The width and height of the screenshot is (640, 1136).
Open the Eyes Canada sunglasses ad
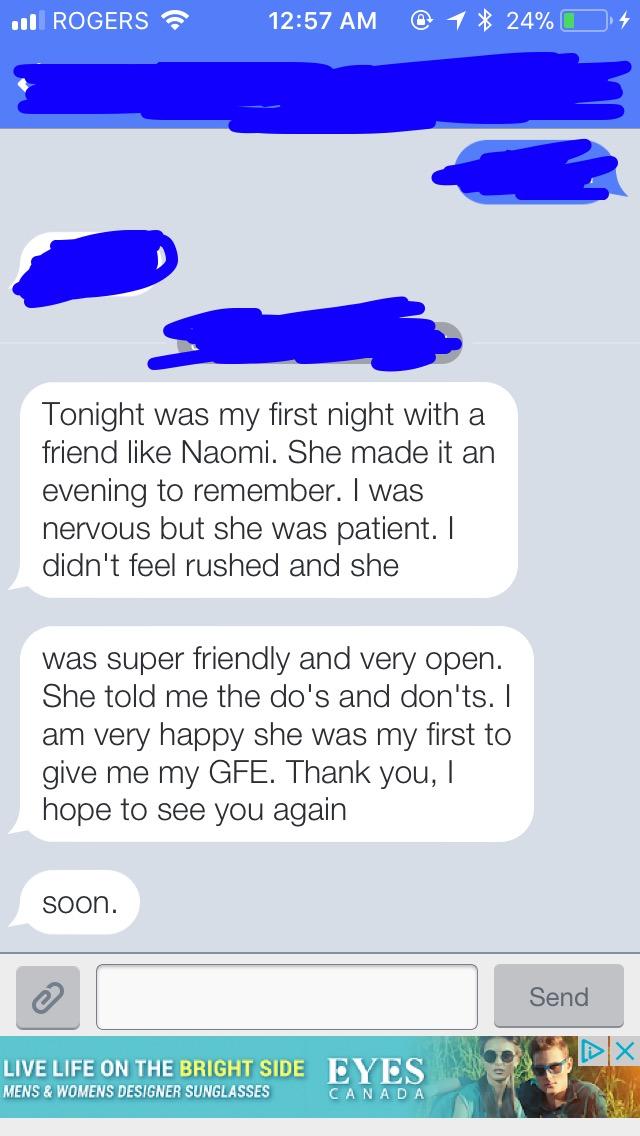tap(290, 1077)
